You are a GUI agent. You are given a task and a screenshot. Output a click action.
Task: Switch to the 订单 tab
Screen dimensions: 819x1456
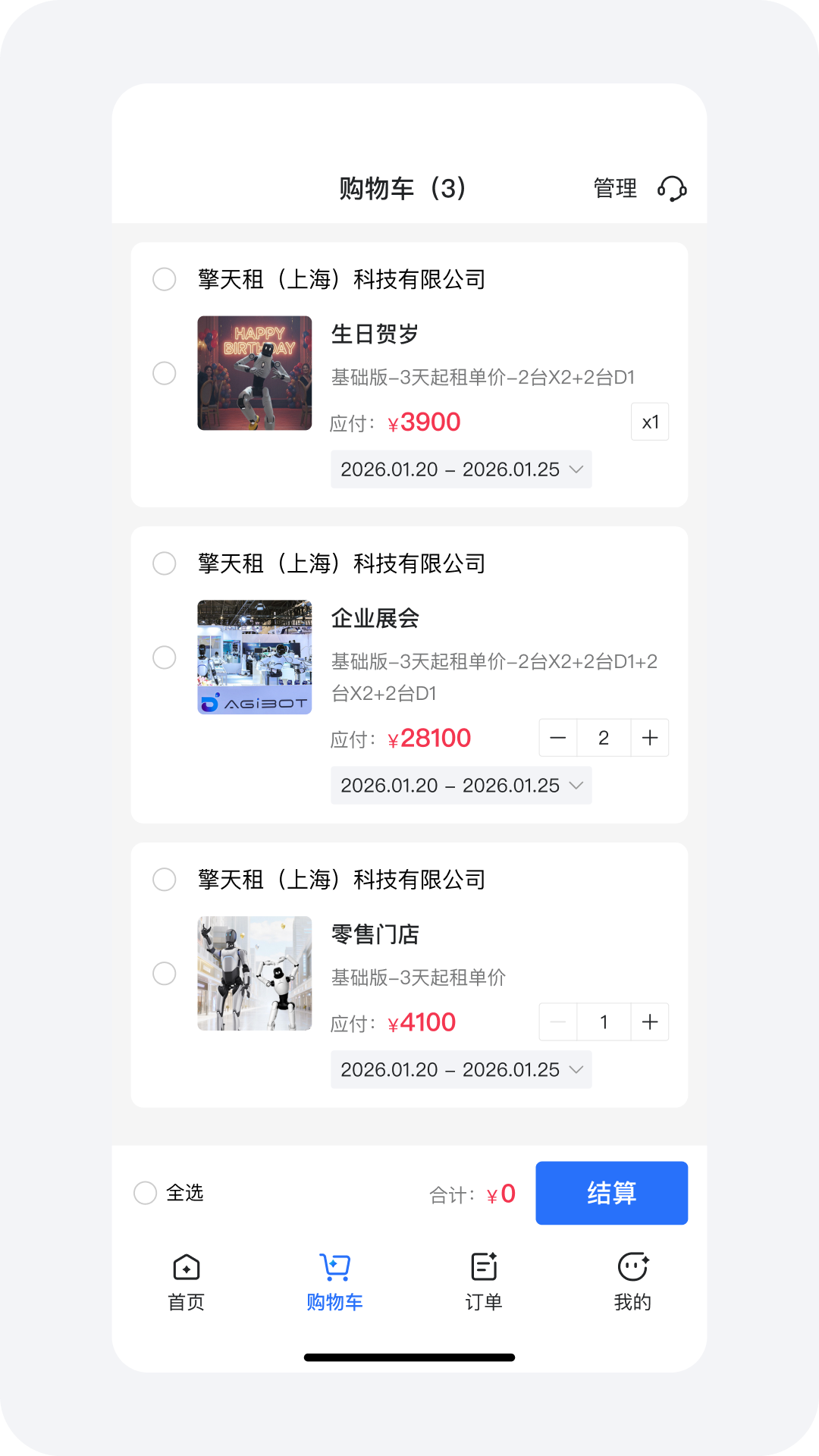pos(484,1282)
